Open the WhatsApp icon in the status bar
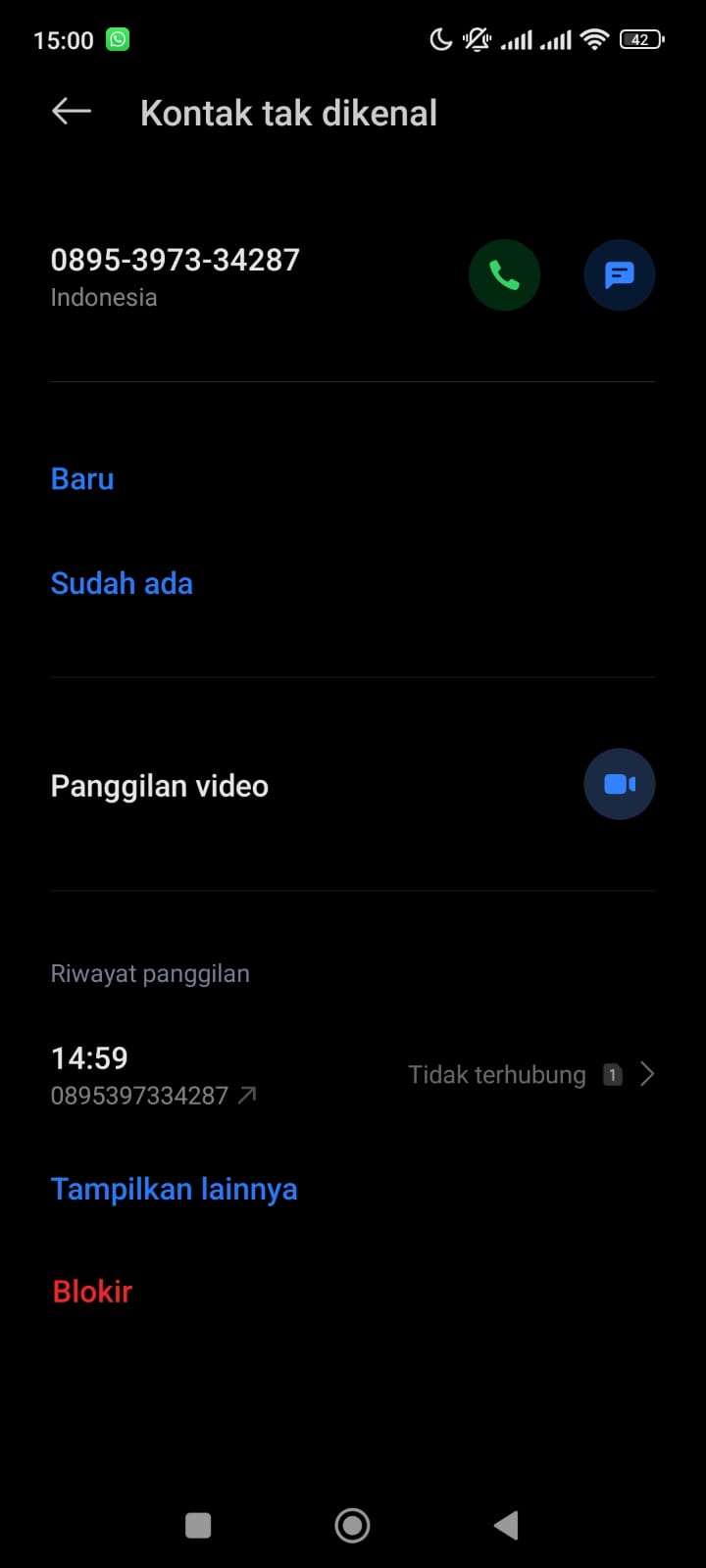The width and height of the screenshot is (706, 1568). click(x=117, y=39)
